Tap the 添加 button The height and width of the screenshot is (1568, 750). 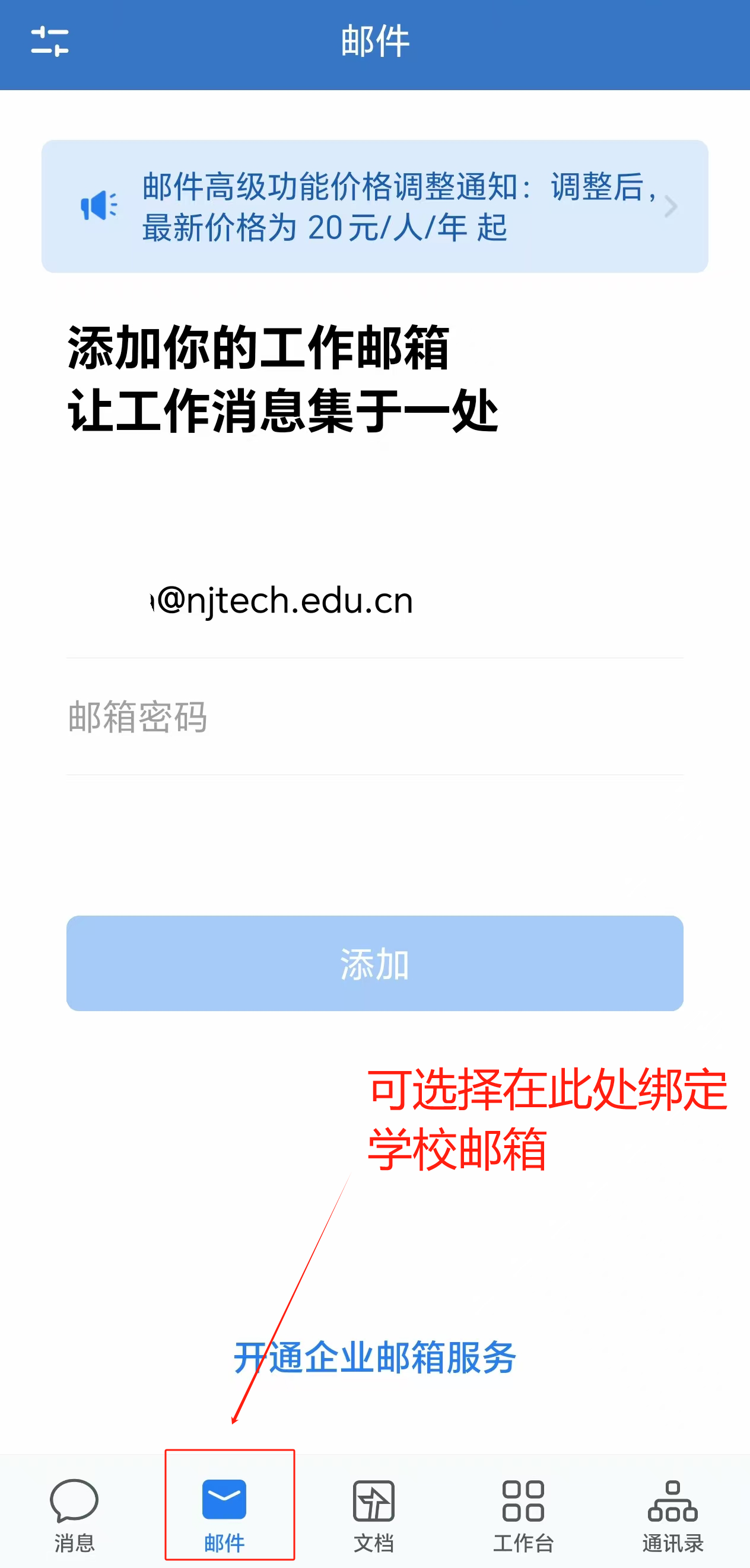374,963
